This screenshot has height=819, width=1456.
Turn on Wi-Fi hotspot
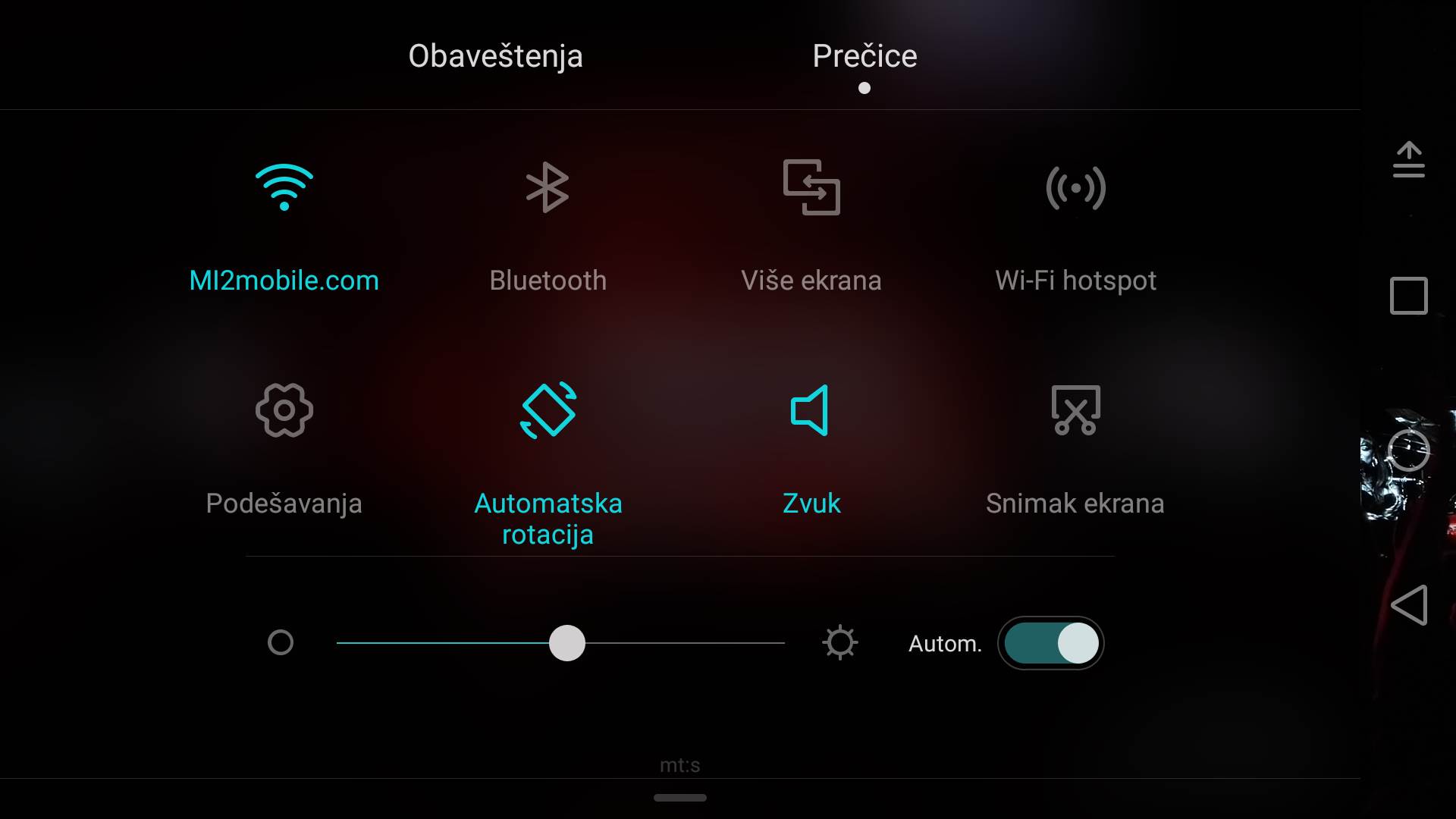tap(1075, 187)
